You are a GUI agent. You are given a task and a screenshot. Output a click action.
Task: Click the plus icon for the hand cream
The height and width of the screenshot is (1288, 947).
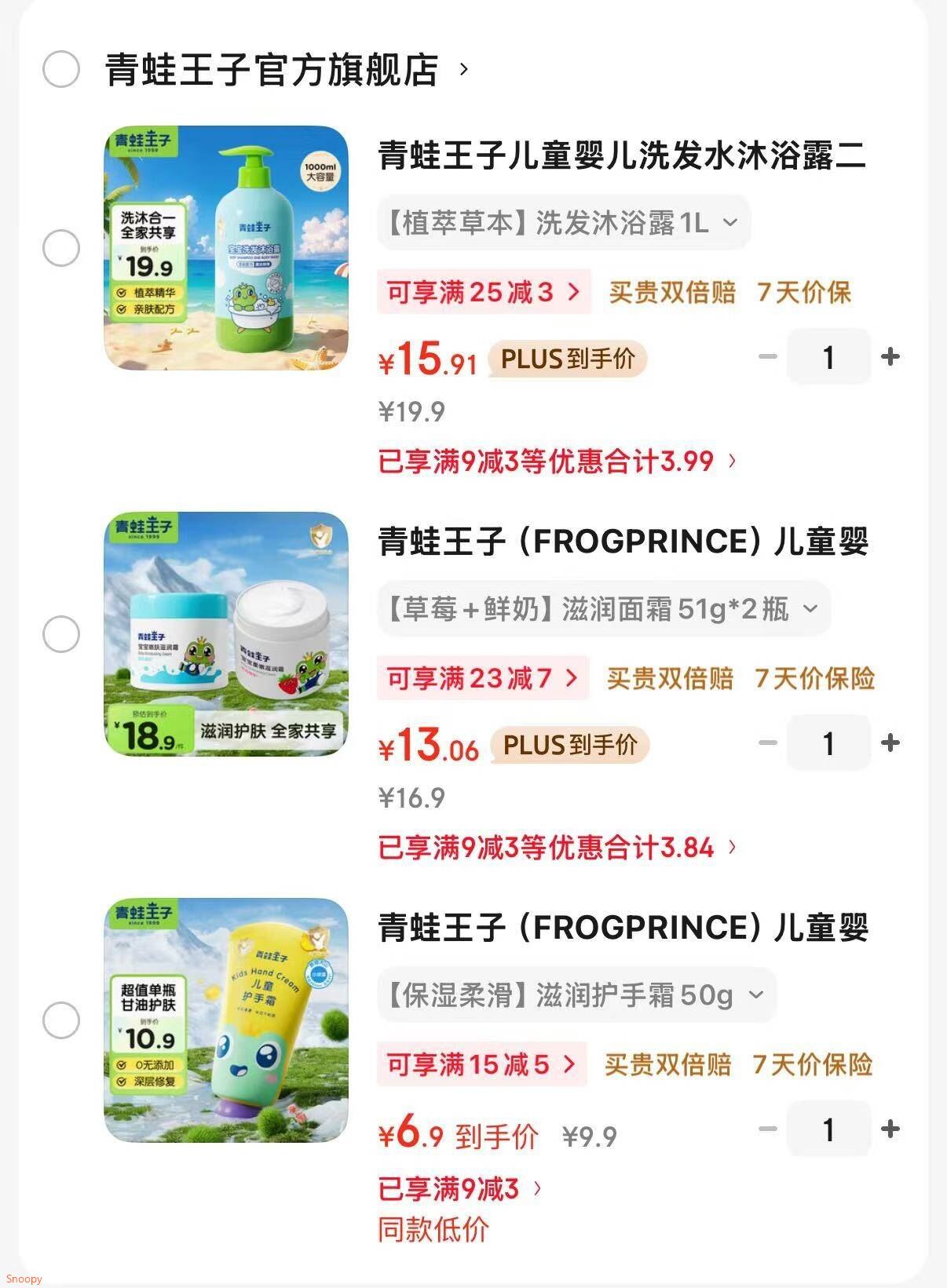tap(891, 1130)
